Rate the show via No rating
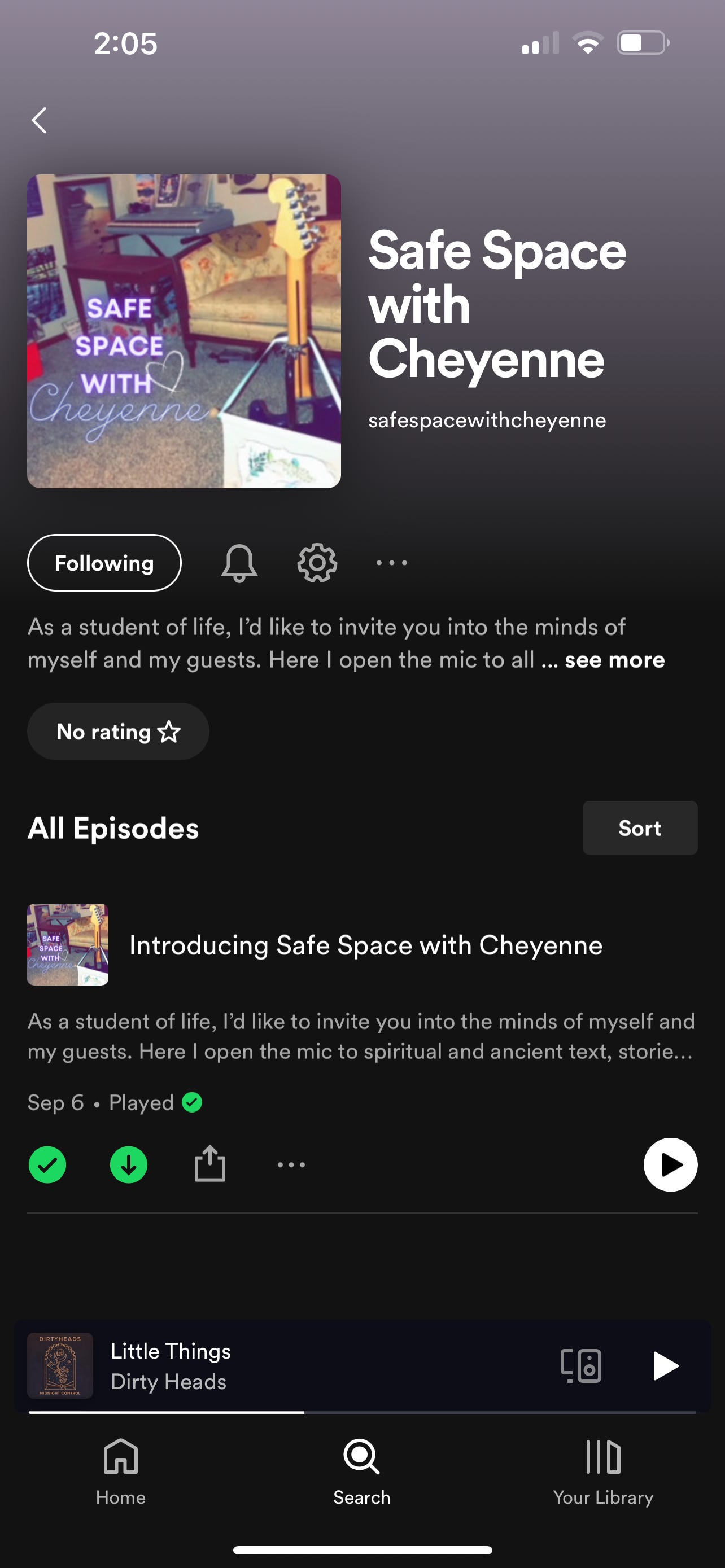 [x=118, y=731]
